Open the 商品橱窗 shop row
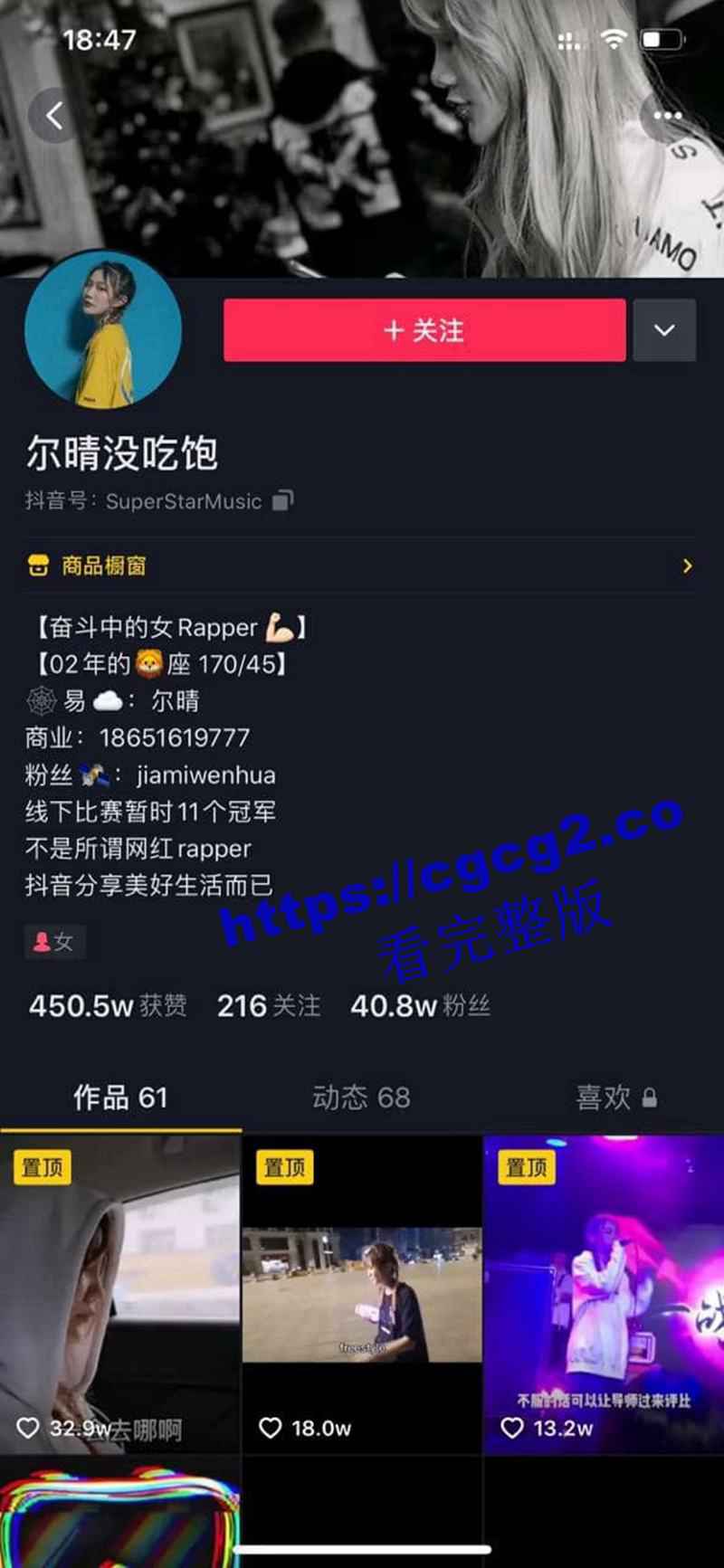This screenshot has width=724, height=1568. coord(360,566)
